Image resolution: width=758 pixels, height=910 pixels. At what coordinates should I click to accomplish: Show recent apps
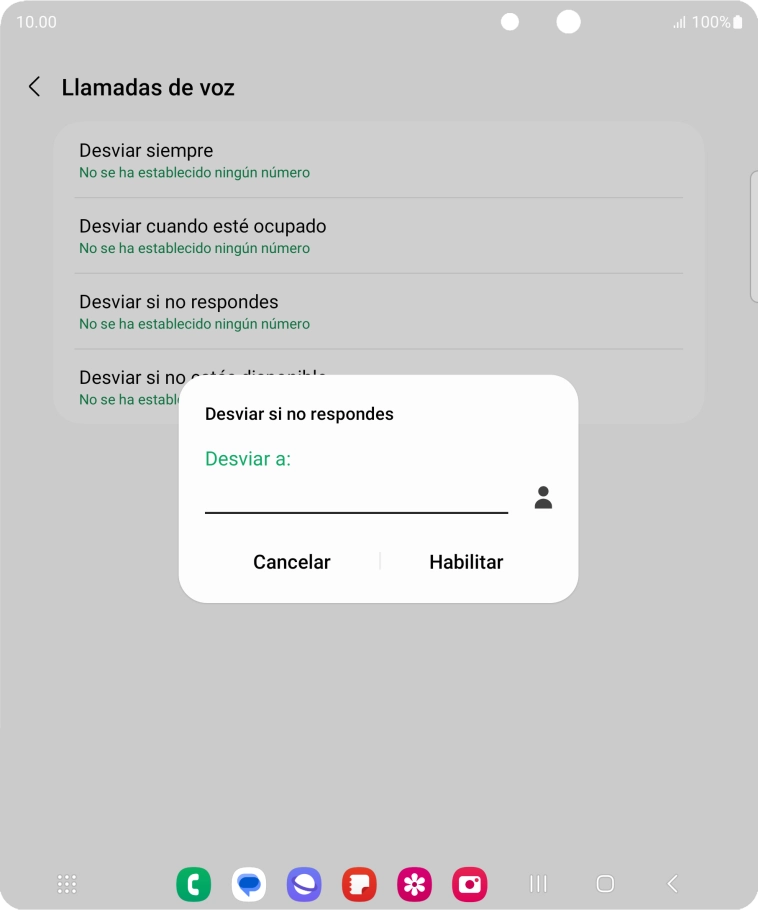[x=538, y=884]
